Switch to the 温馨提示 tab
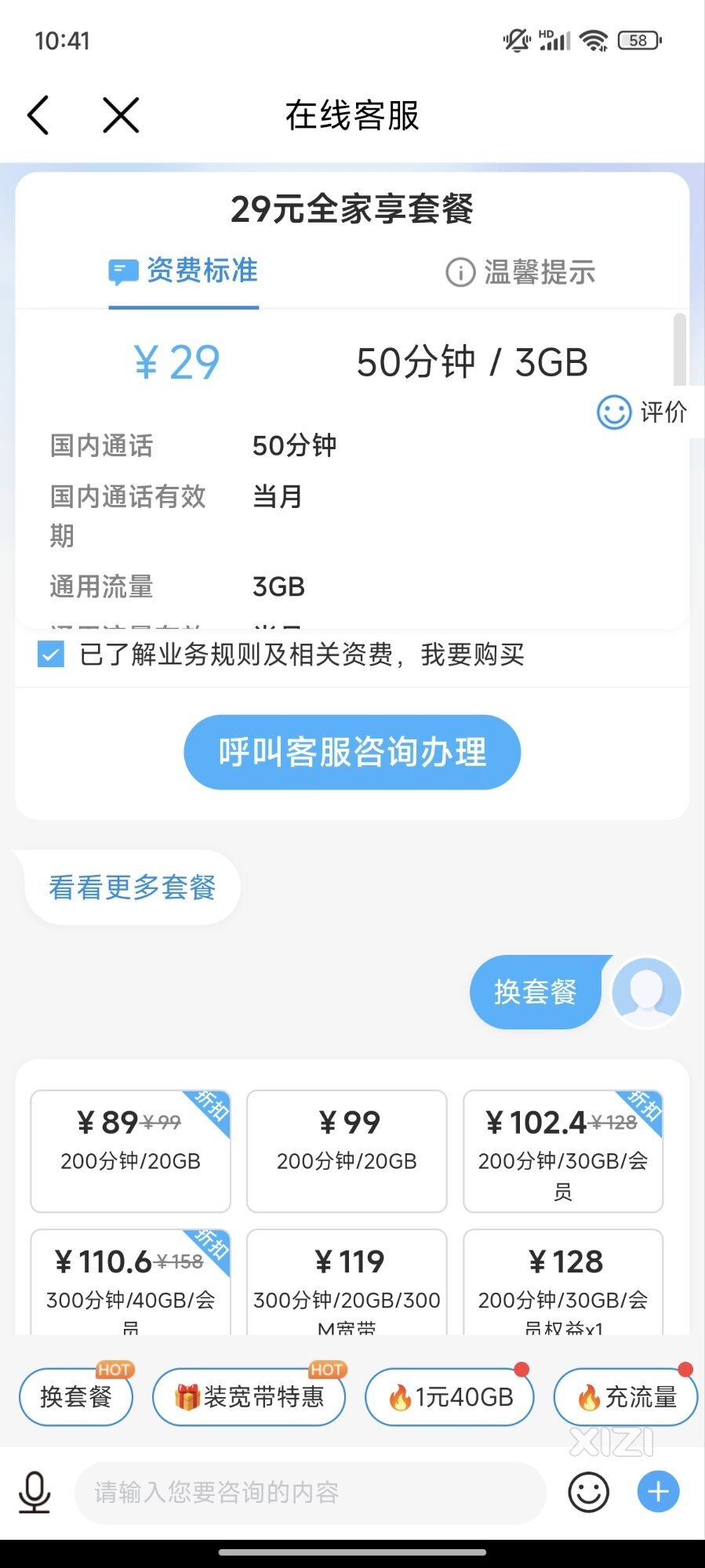 coord(521,272)
